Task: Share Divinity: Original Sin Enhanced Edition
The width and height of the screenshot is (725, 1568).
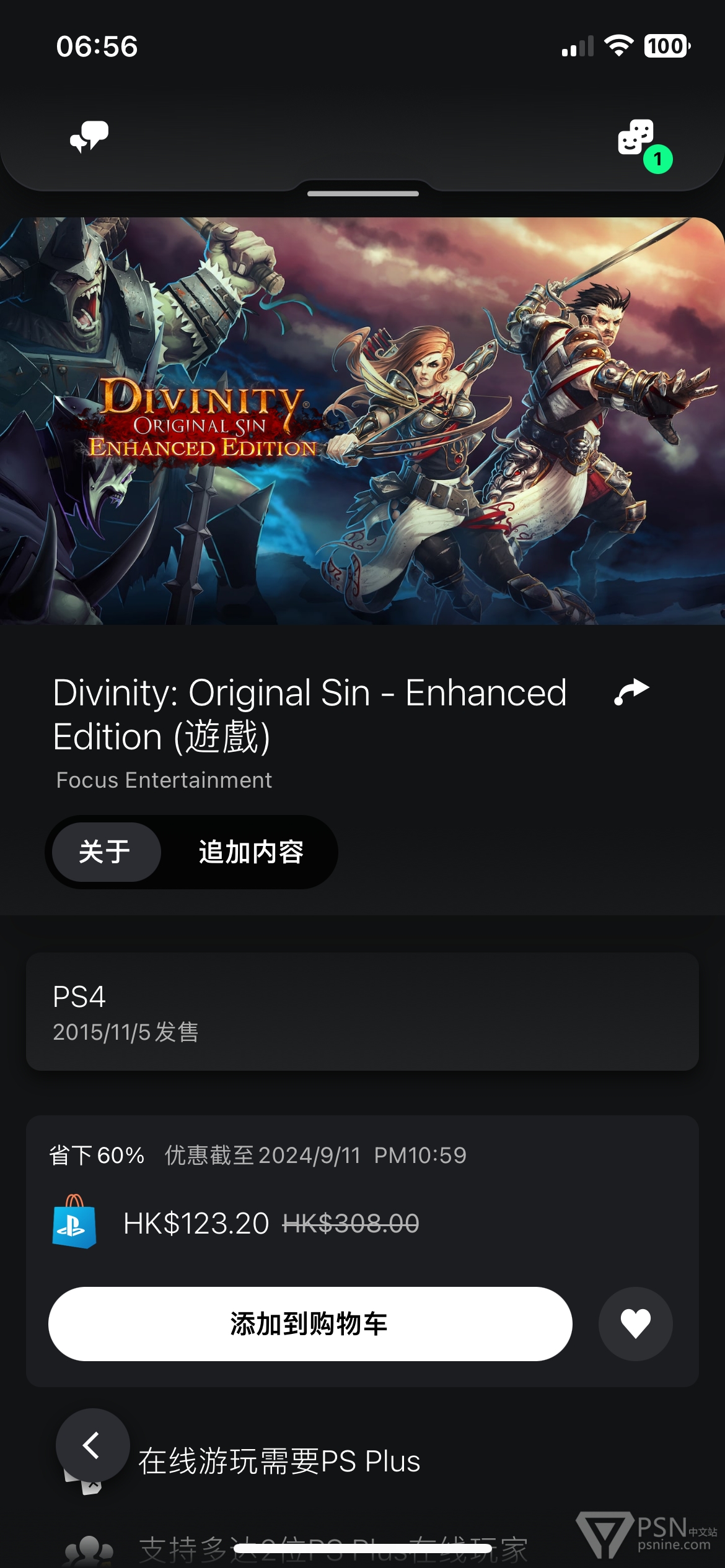Action: coord(631,692)
